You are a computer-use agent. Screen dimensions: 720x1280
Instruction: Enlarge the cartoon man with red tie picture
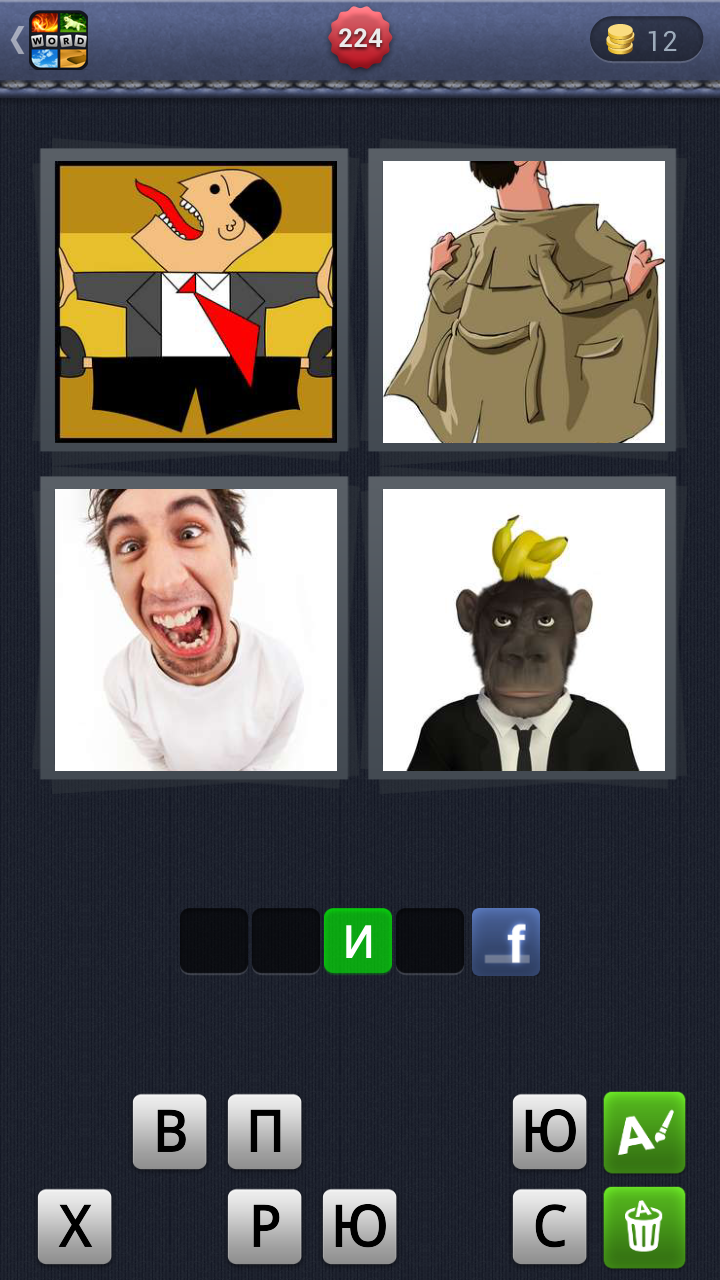(196, 302)
